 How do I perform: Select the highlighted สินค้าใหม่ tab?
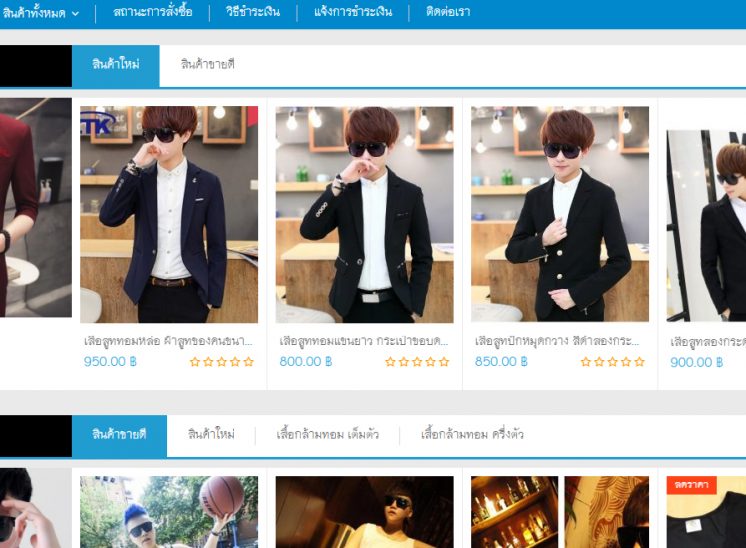[x=115, y=65]
